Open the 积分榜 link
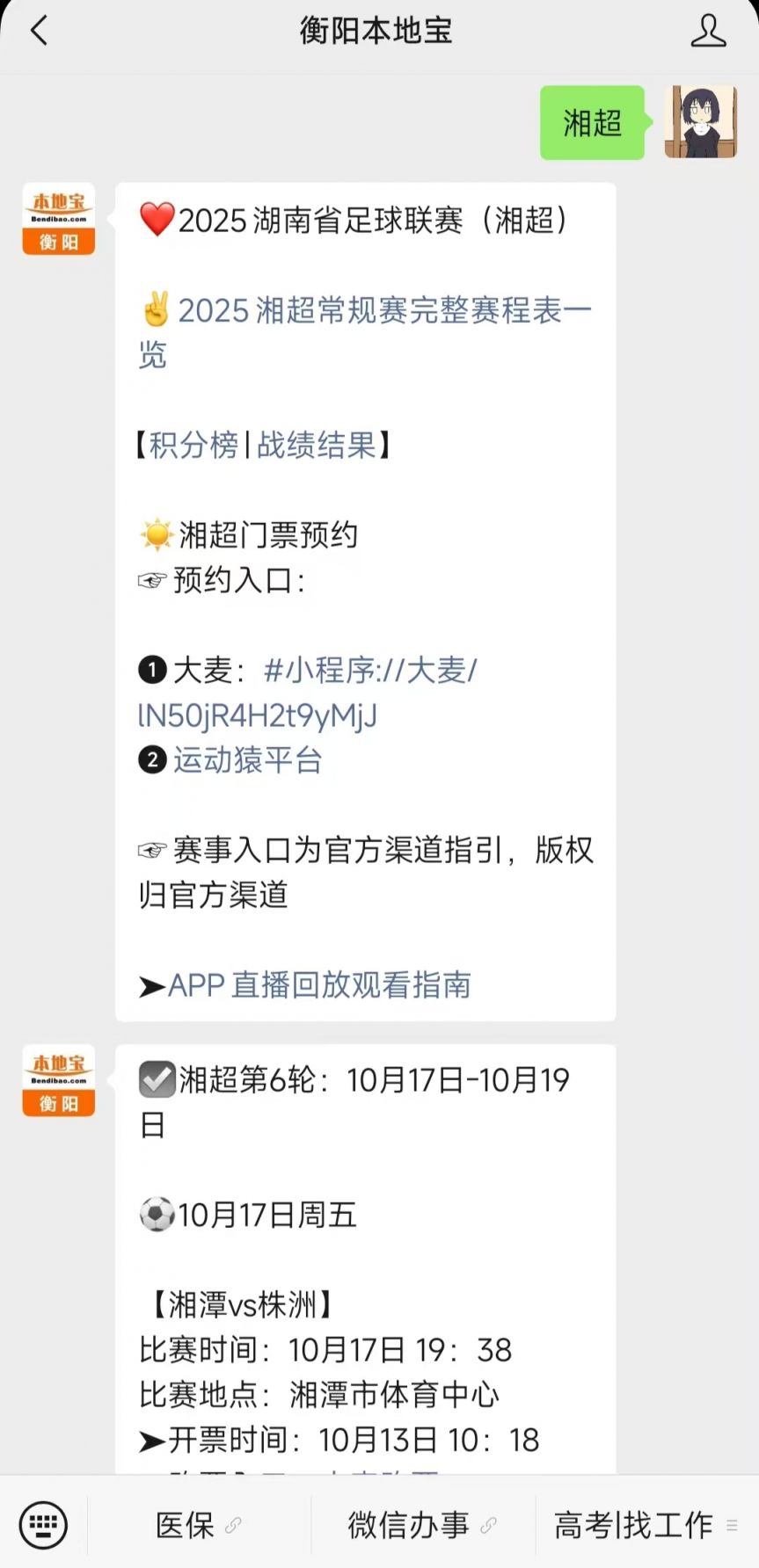This screenshot has height=1568, width=759. coord(193,445)
